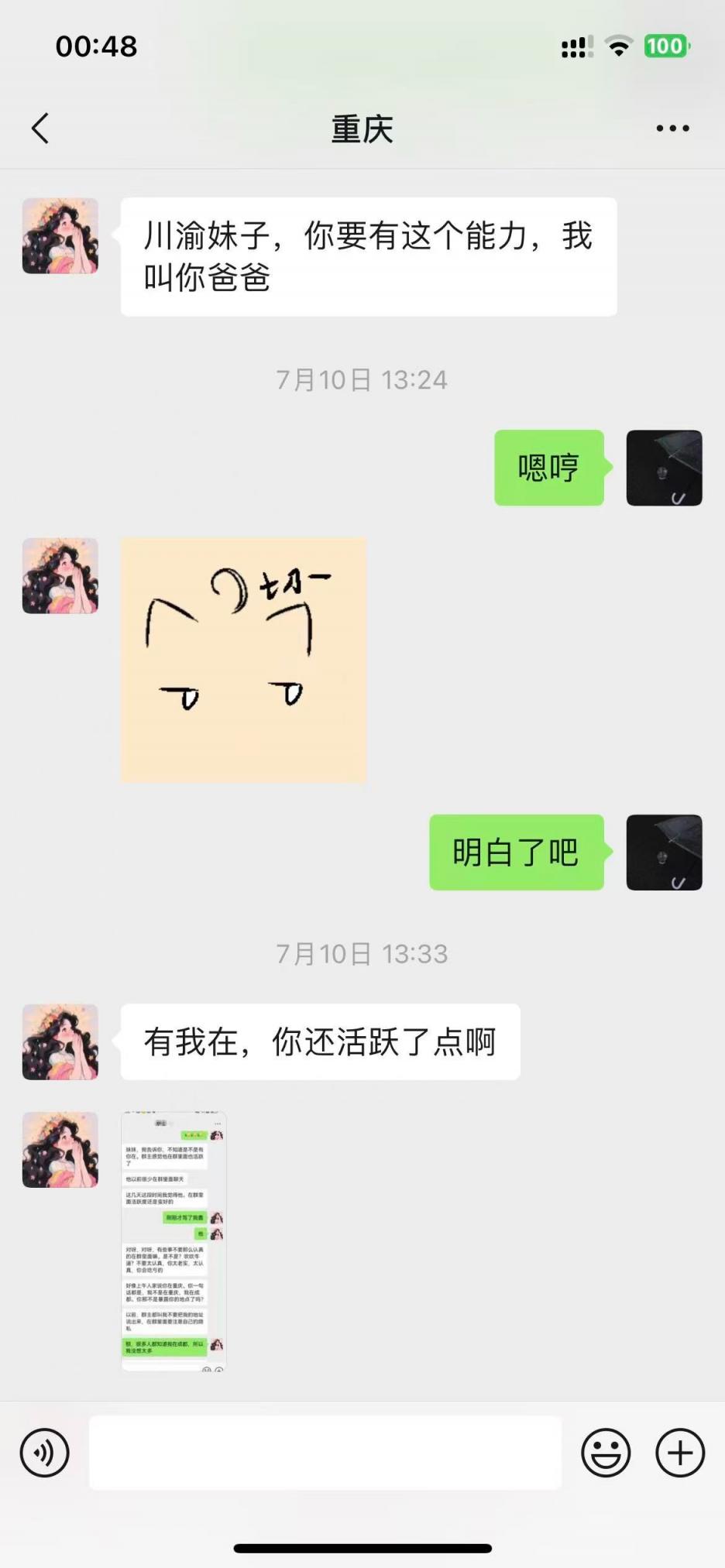This screenshot has width=725, height=1568.
Task: Open my avatar beside the 嗯哼 message
Action: tap(664, 468)
